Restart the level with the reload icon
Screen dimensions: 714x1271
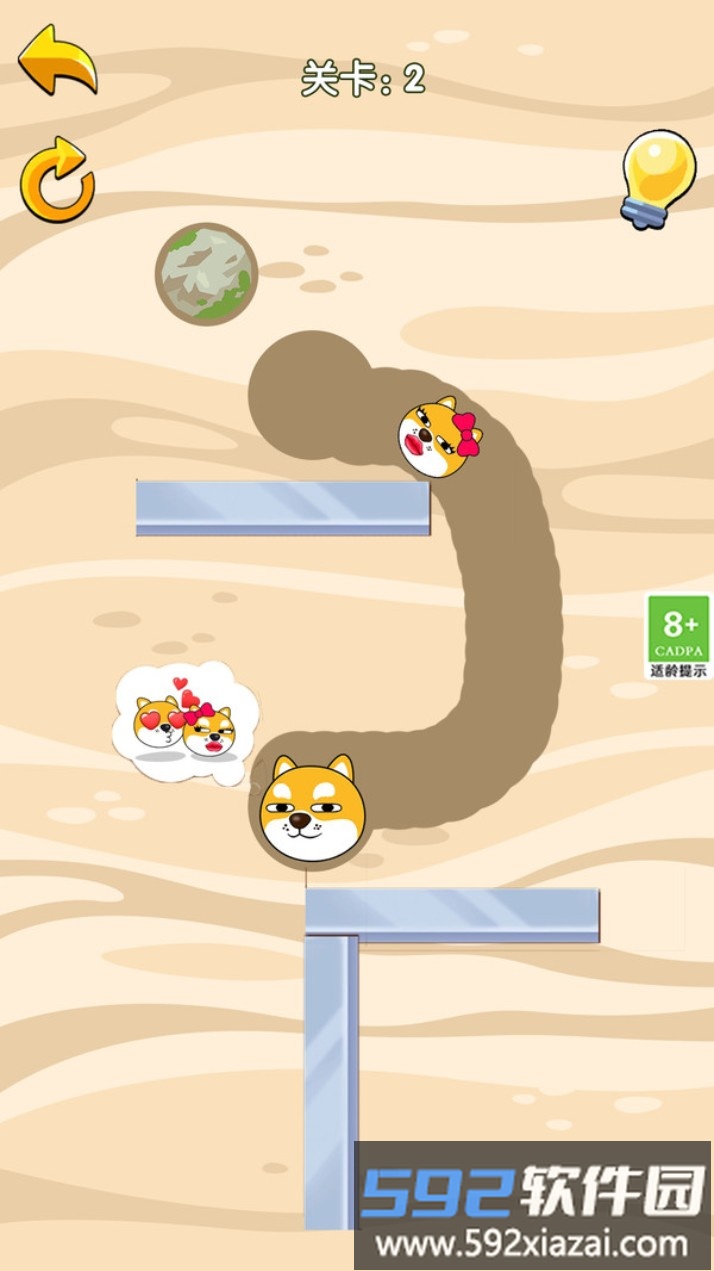coord(57,182)
